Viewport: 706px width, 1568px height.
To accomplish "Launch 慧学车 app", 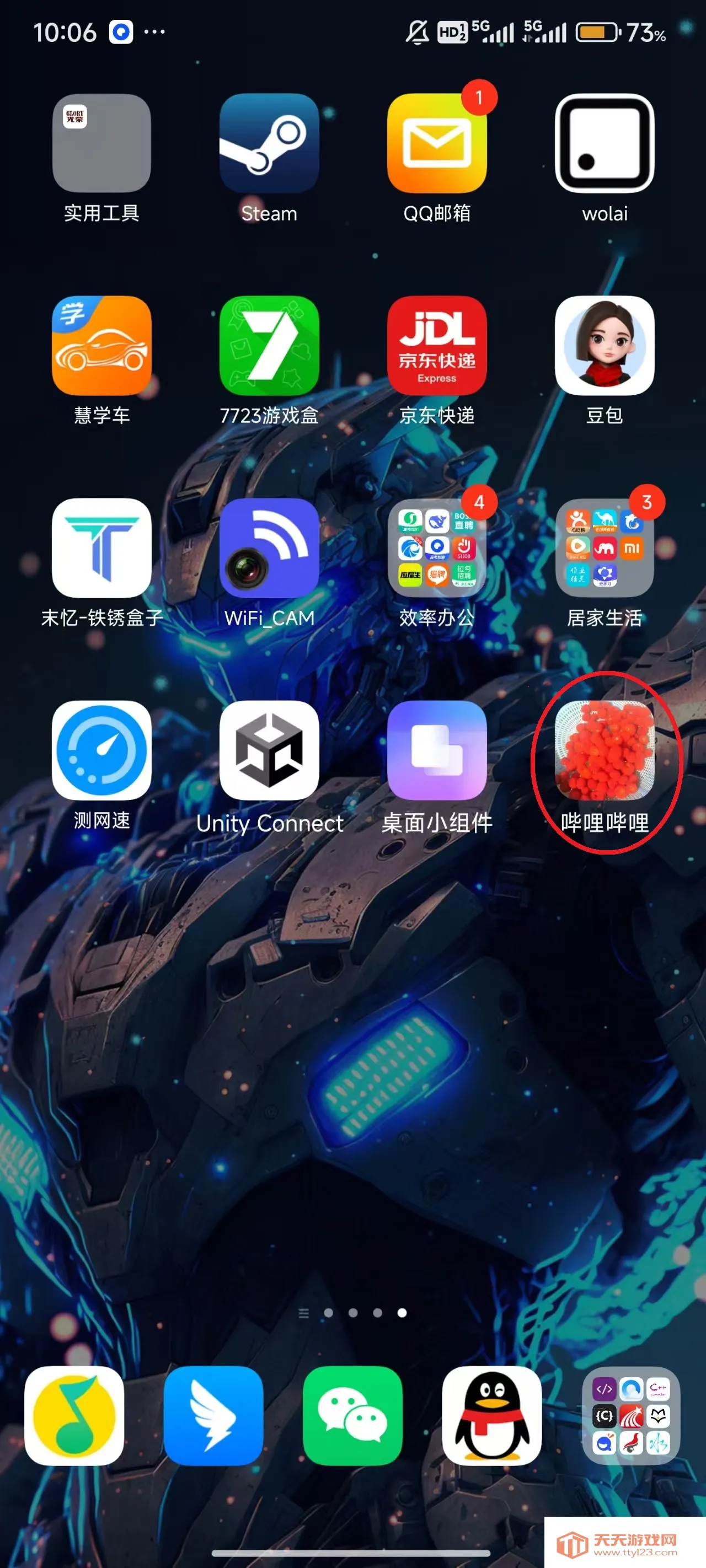I will point(101,346).
